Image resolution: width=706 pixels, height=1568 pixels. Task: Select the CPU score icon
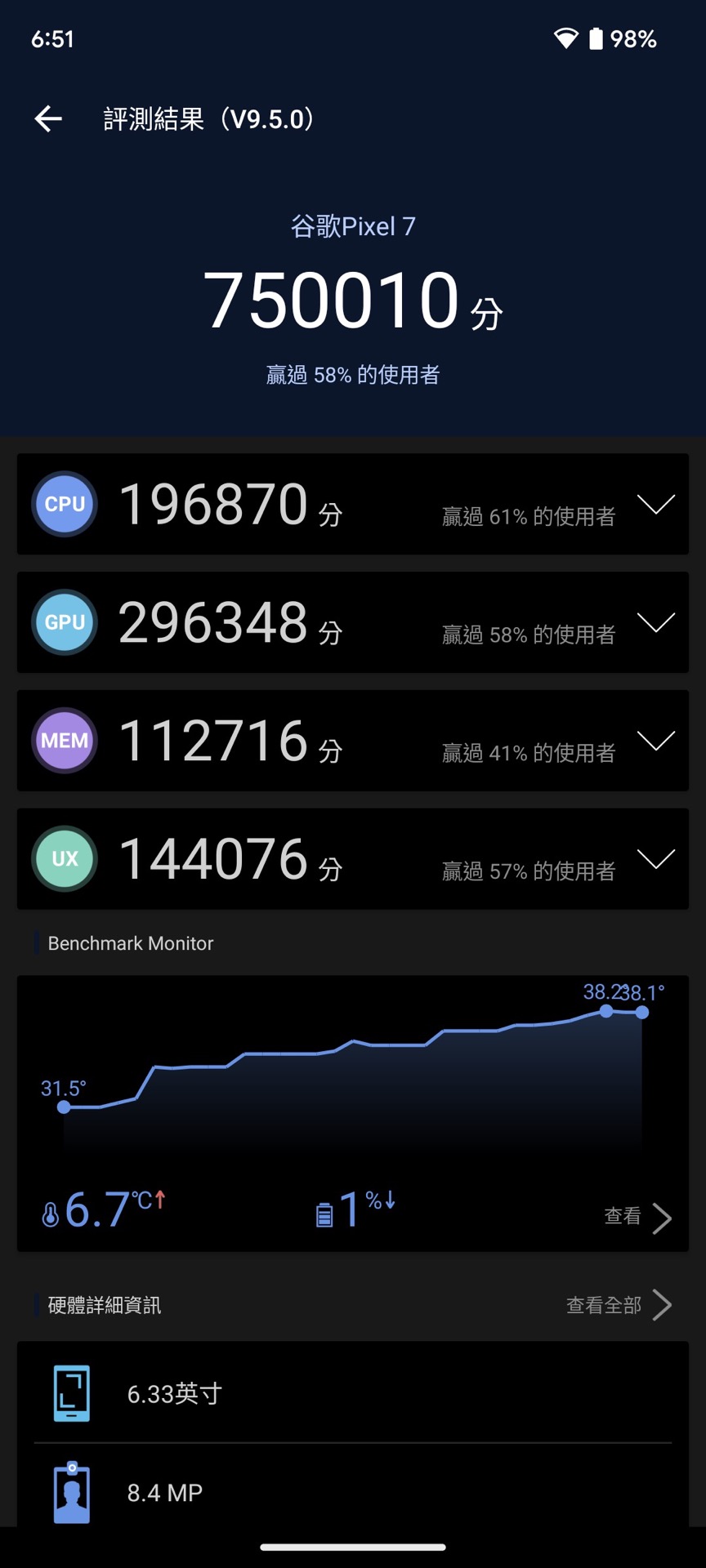point(64,504)
